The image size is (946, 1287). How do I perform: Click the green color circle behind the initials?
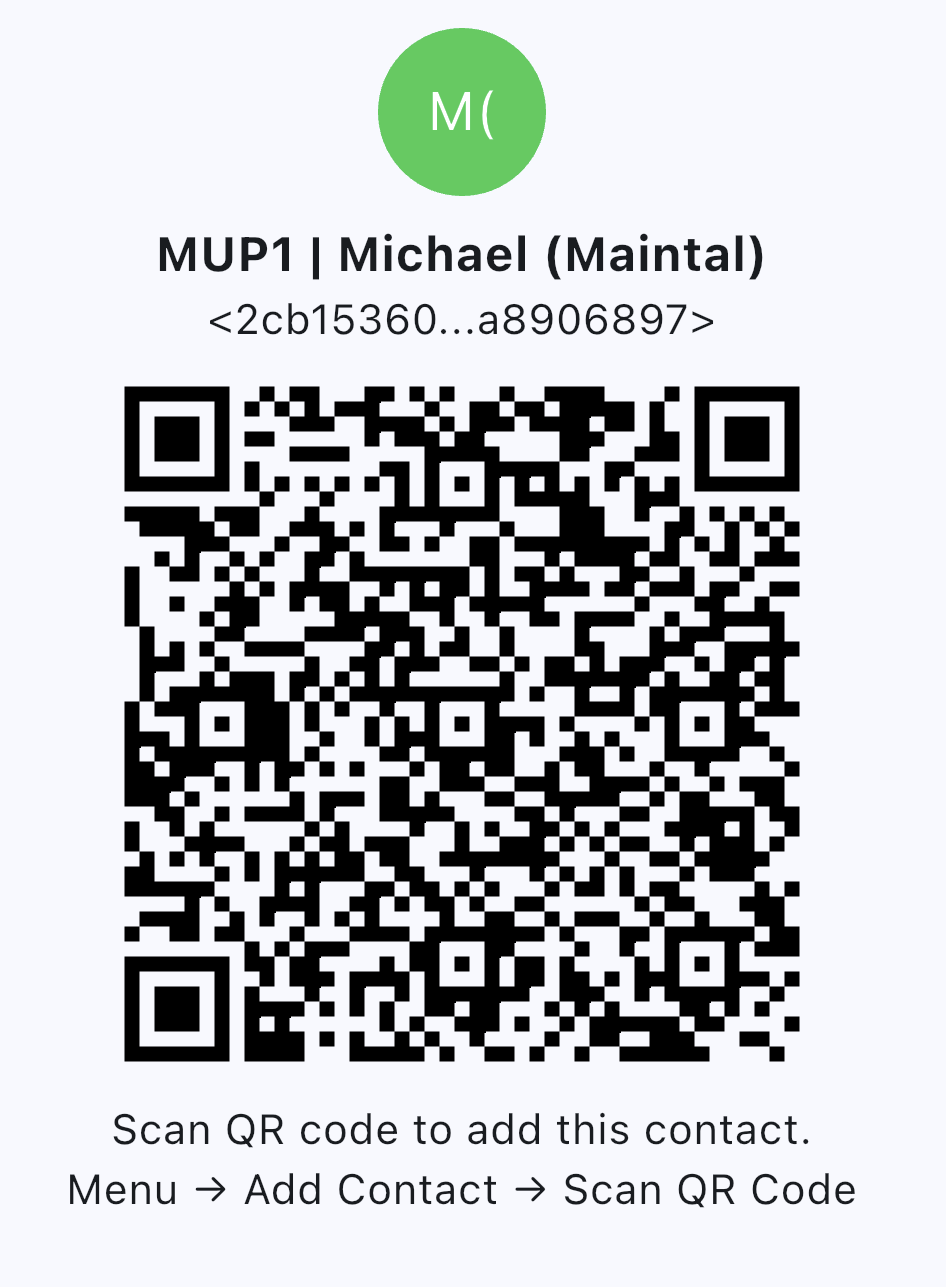461,111
